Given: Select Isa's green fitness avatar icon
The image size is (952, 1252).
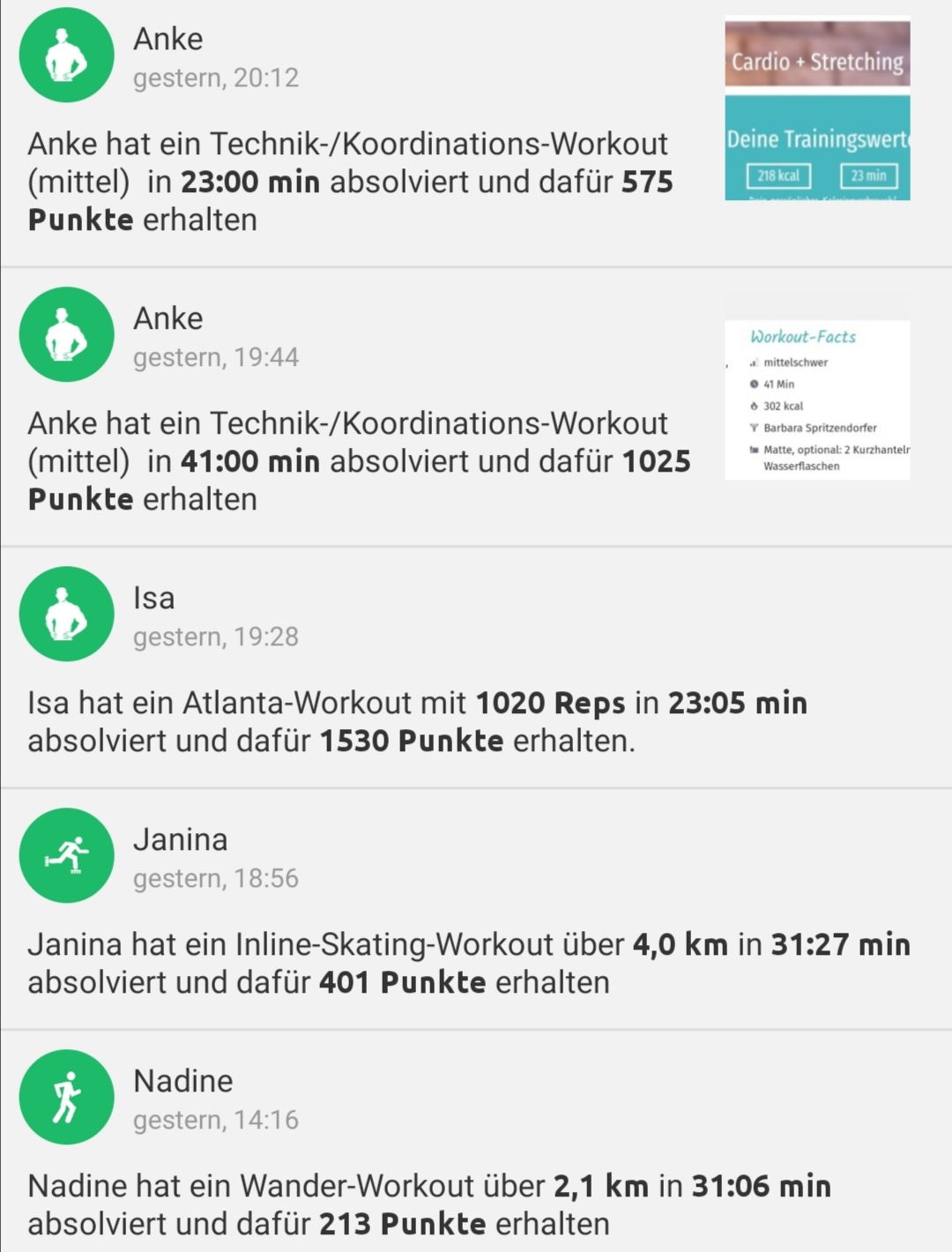Looking at the screenshot, I should point(66,614).
